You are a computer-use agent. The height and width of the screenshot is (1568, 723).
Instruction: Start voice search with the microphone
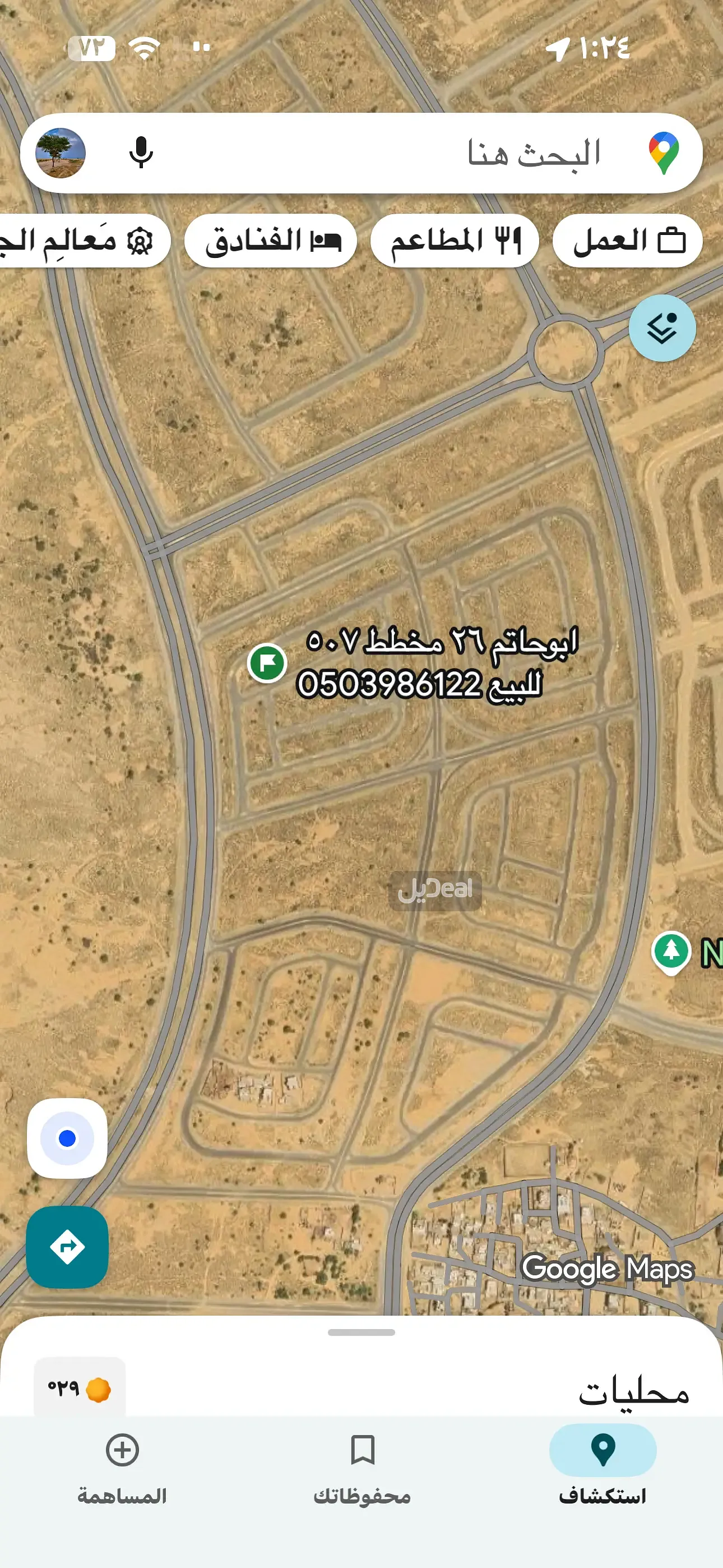click(141, 154)
